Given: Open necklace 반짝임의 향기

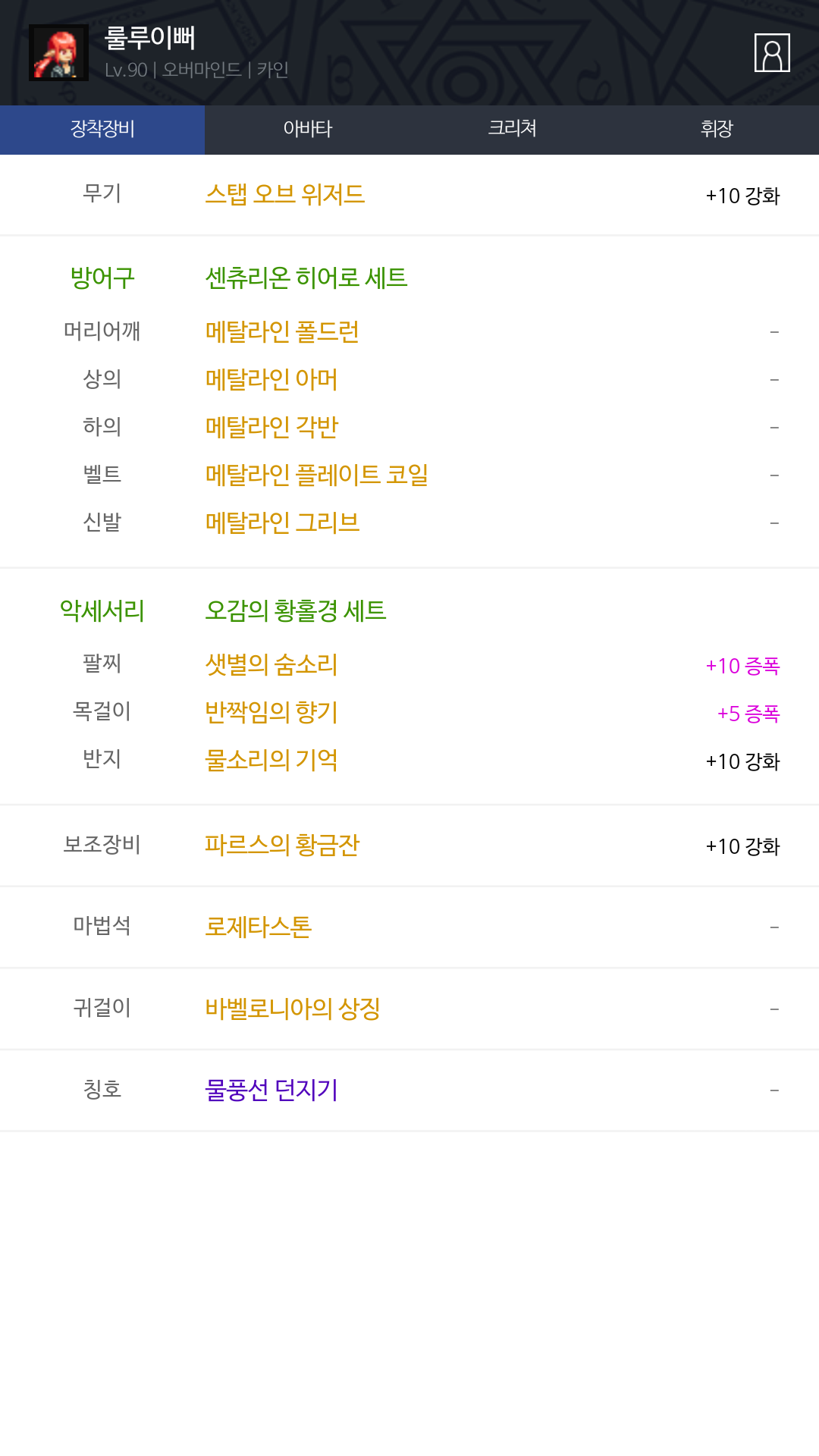Looking at the screenshot, I should tap(271, 712).
